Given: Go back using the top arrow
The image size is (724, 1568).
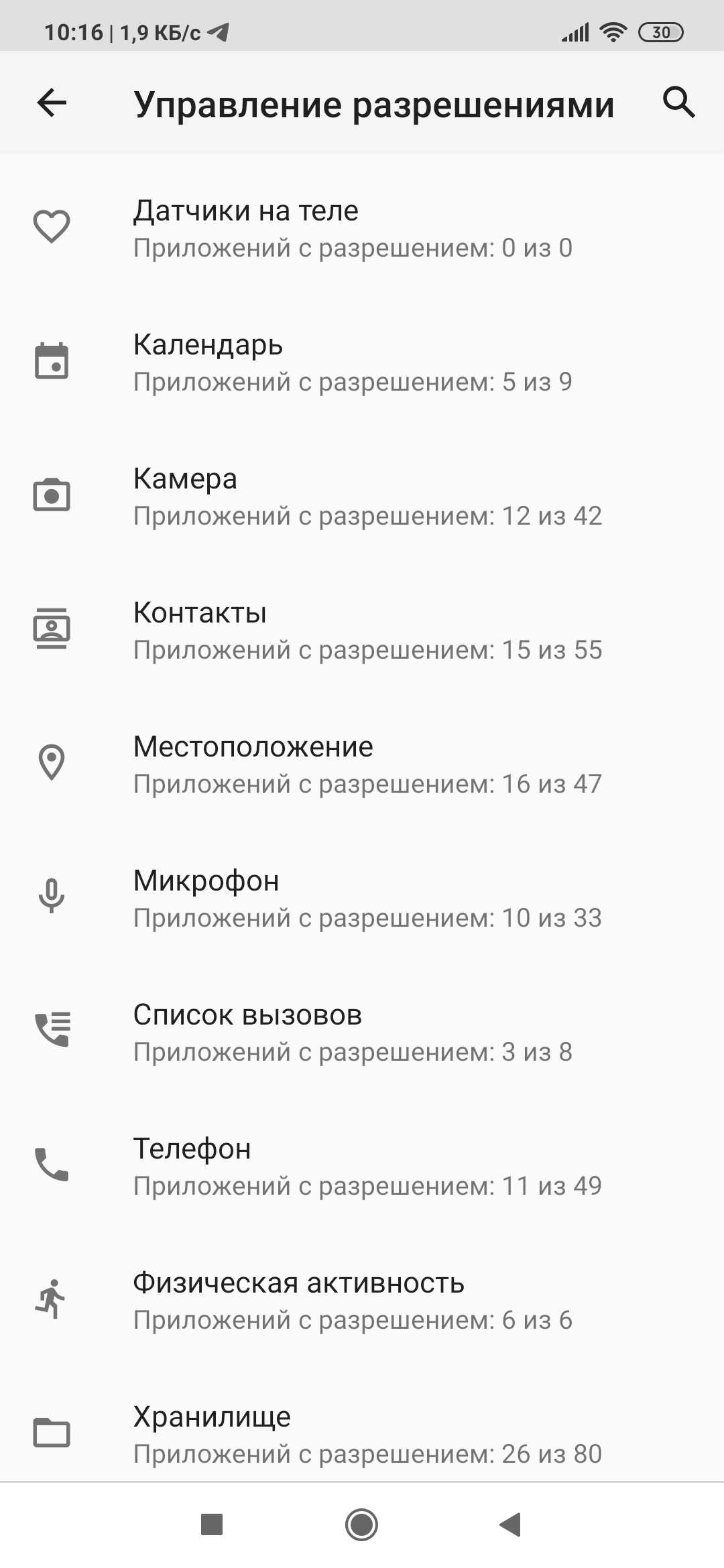Looking at the screenshot, I should [52, 103].
